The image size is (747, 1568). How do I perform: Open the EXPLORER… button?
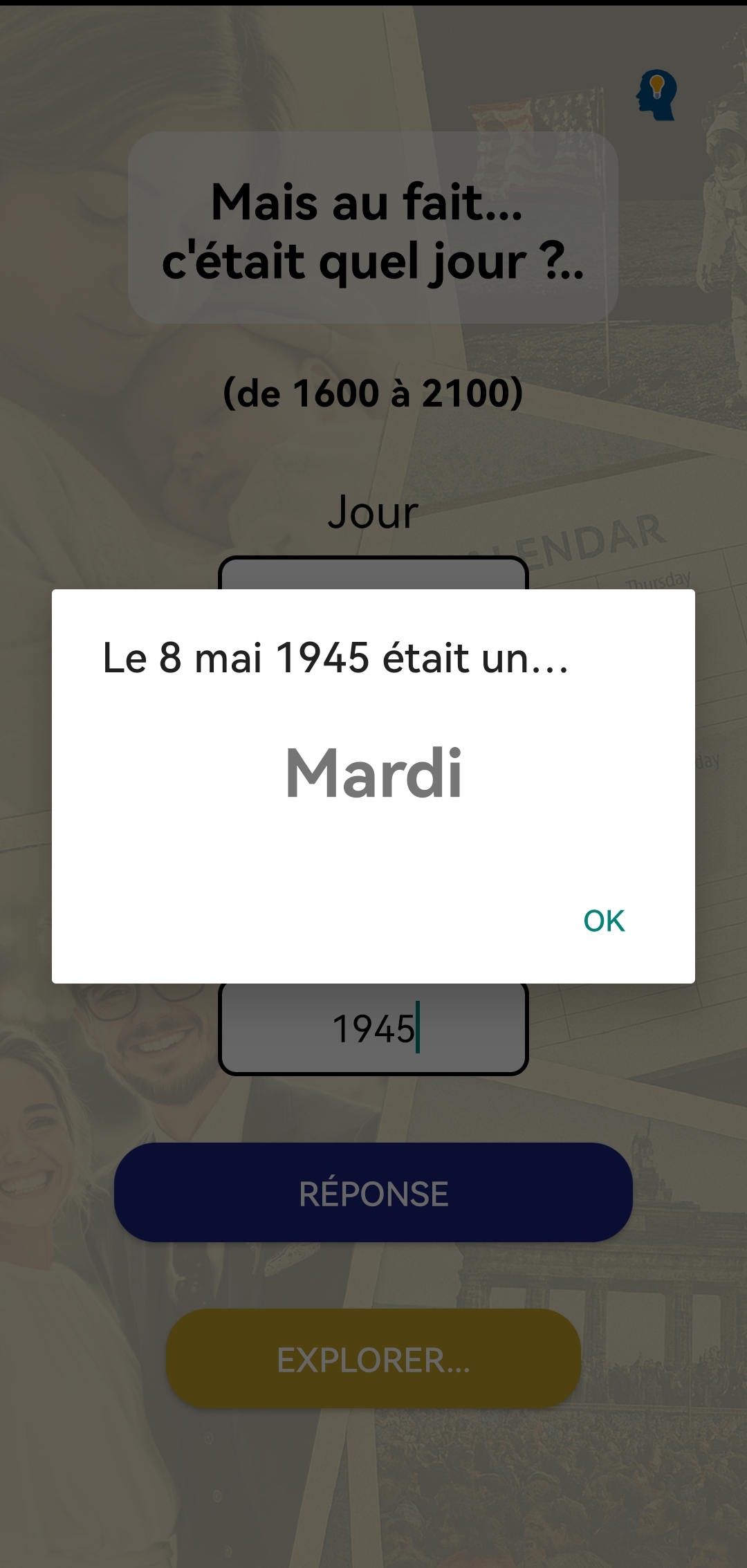click(373, 1360)
